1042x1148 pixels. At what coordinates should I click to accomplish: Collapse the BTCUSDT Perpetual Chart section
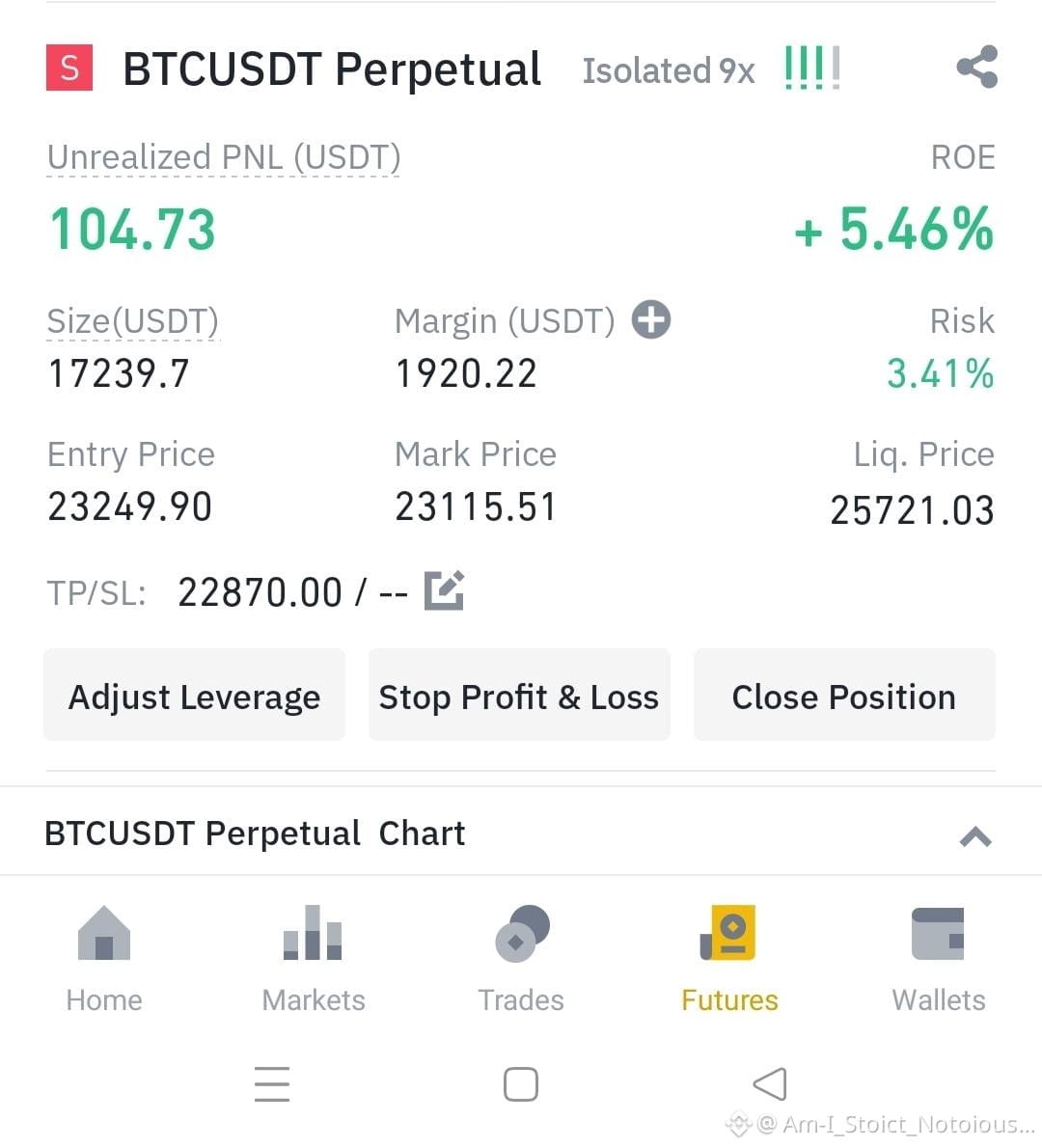(975, 836)
